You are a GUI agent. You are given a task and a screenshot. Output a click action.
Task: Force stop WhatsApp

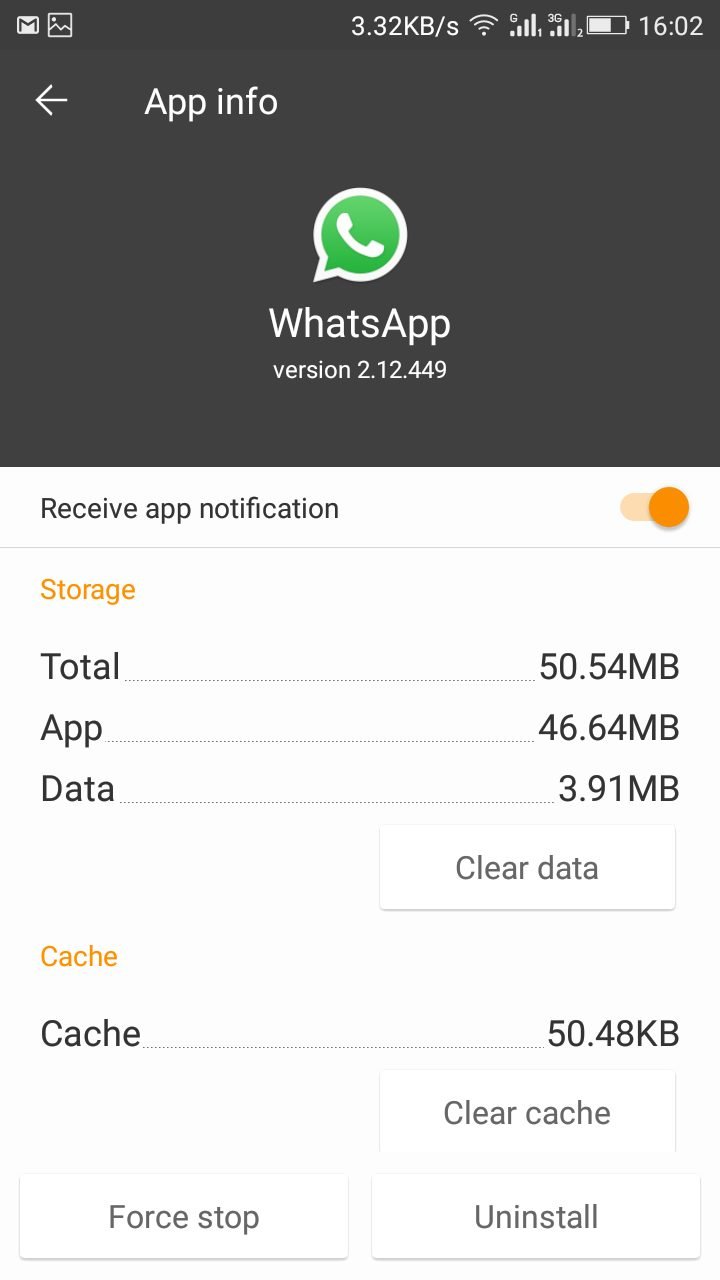click(x=184, y=1216)
